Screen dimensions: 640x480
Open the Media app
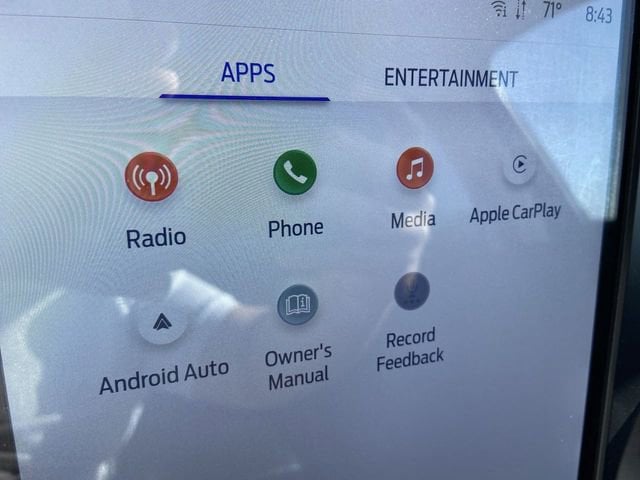(x=414, y=168)
